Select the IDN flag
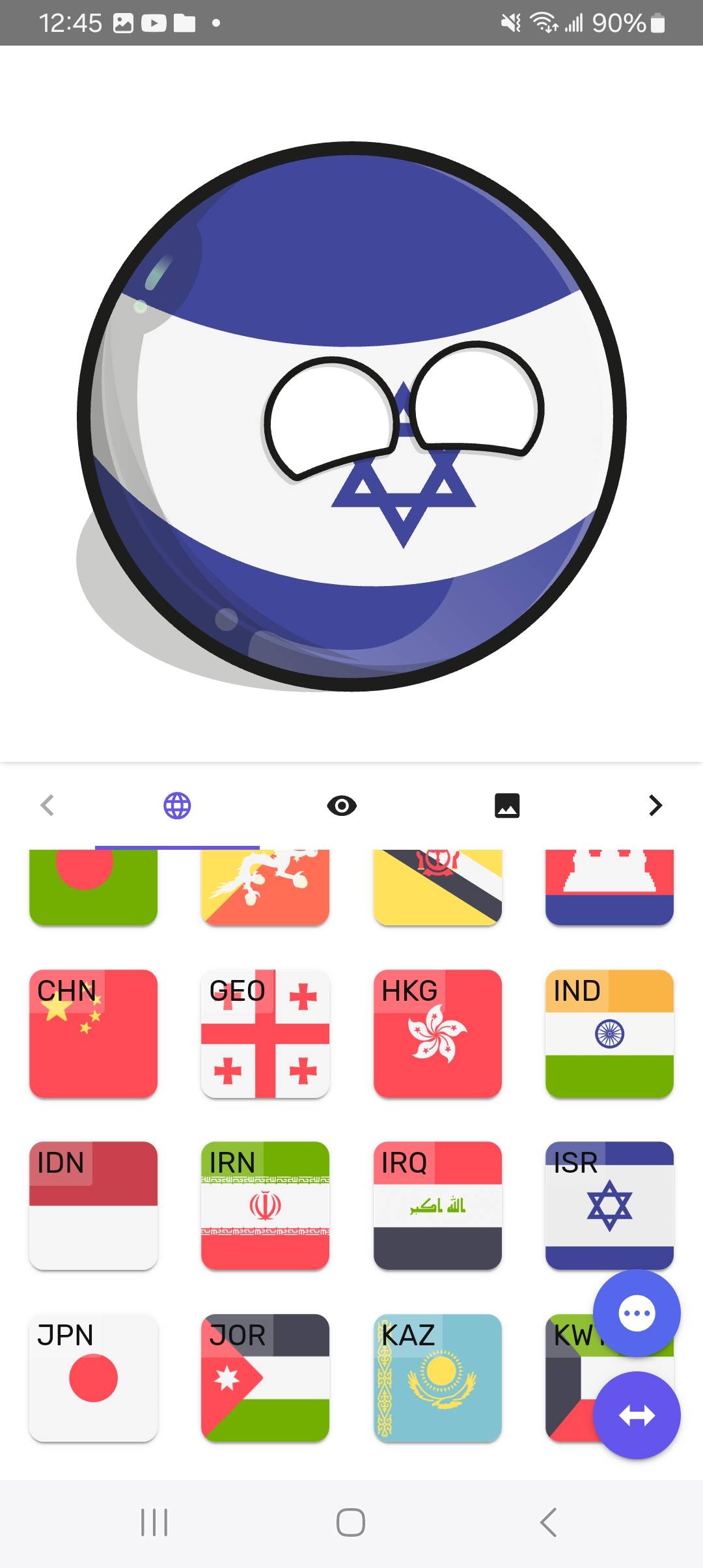The width and height of the screenshot is (703, 1568). (x=93, y=1205)
